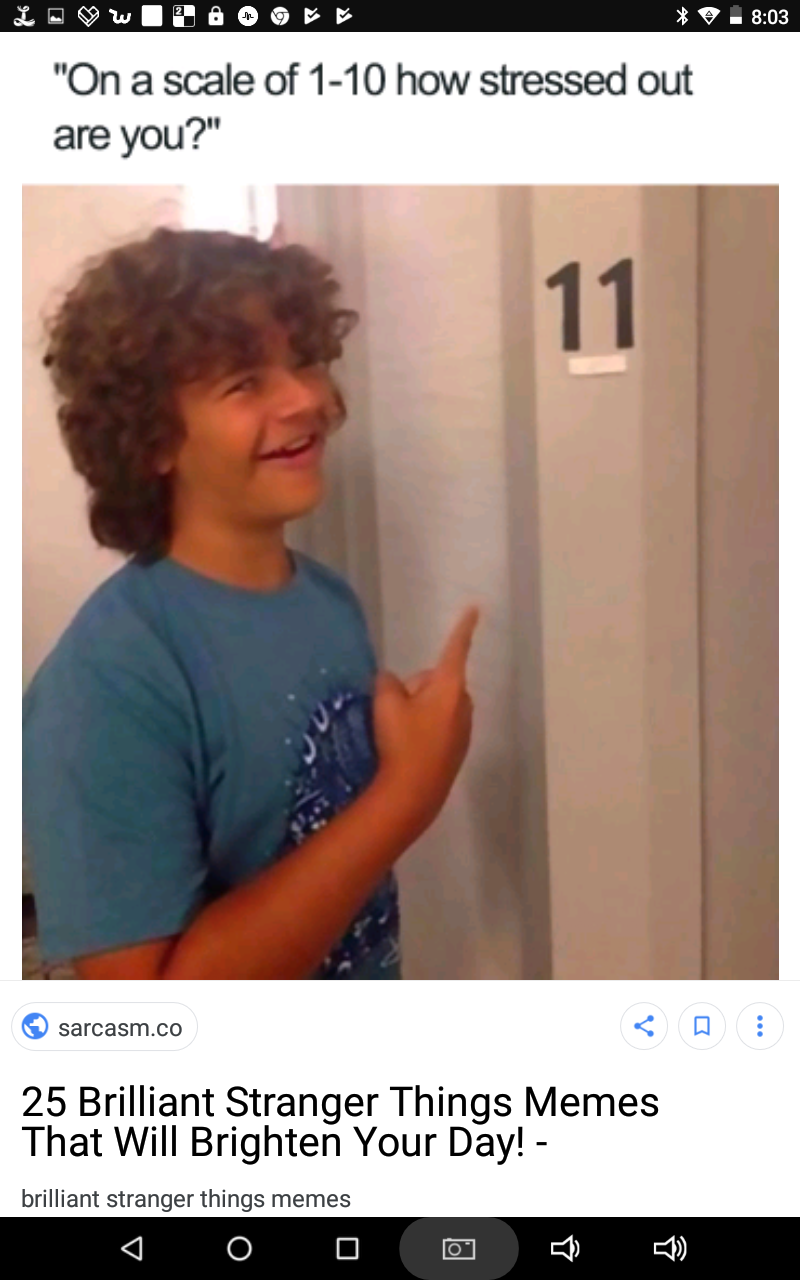
Task: Open the 25 Brilliant Stranger Things Memes article
Action: 340,1121
